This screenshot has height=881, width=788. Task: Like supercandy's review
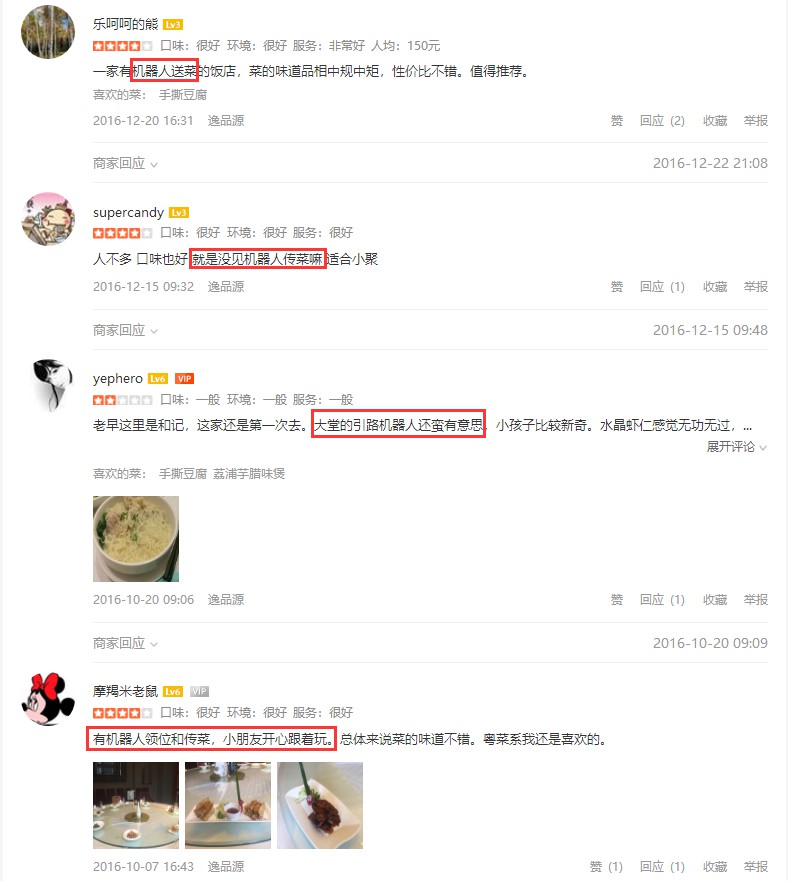pos(617,287)
